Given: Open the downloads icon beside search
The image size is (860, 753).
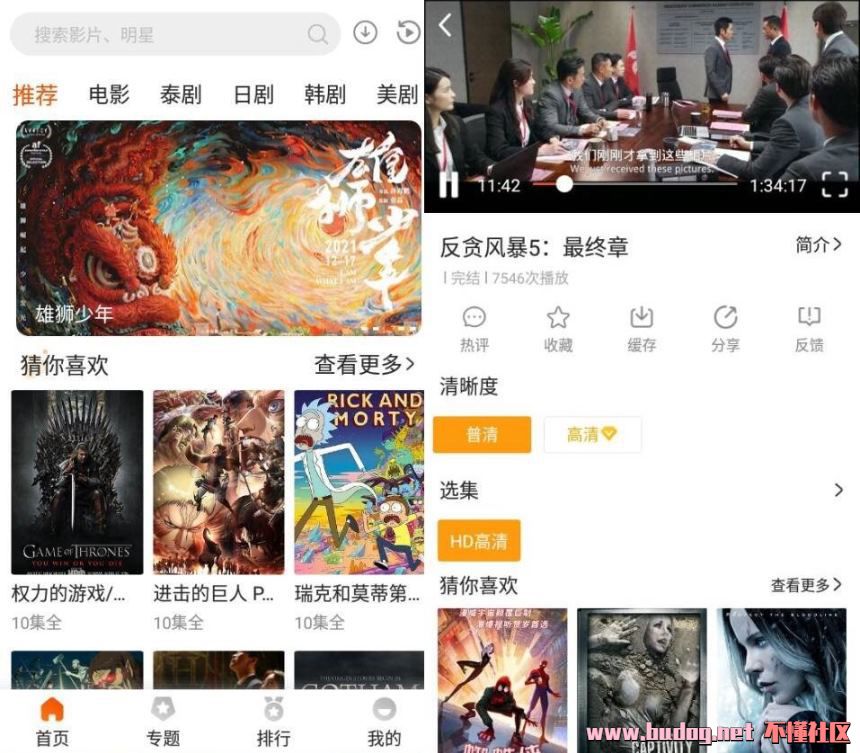Looking at the screenshot, I should point(365,33).
